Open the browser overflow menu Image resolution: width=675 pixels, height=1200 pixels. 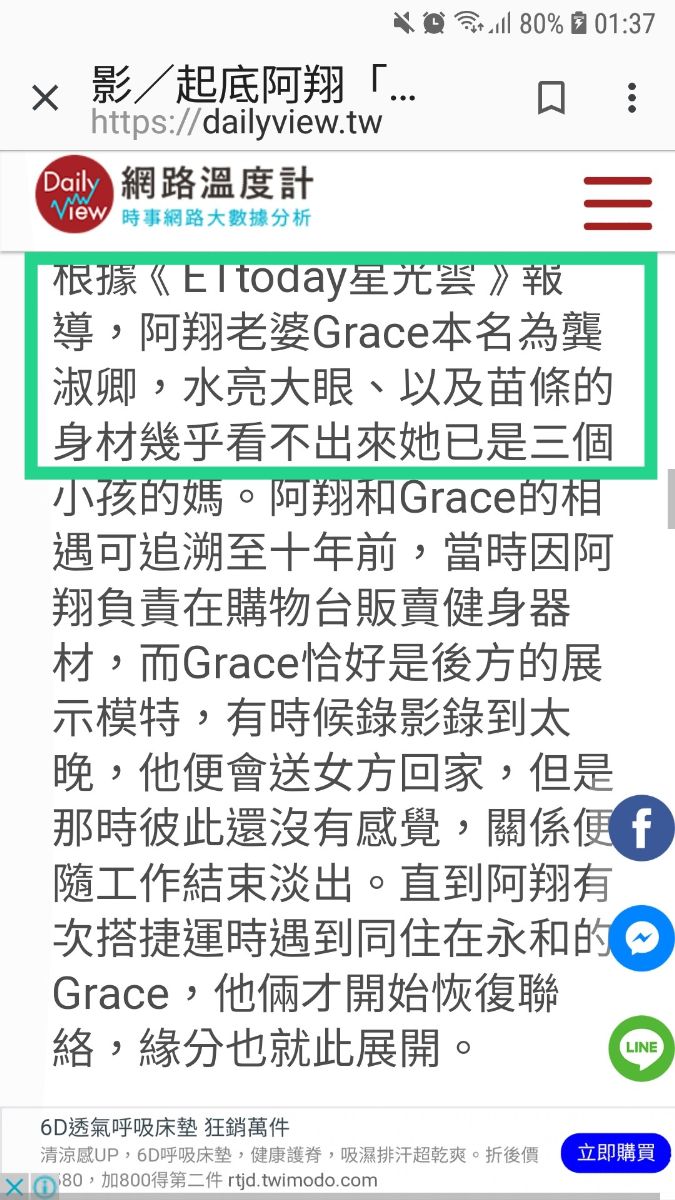(631, 98)
